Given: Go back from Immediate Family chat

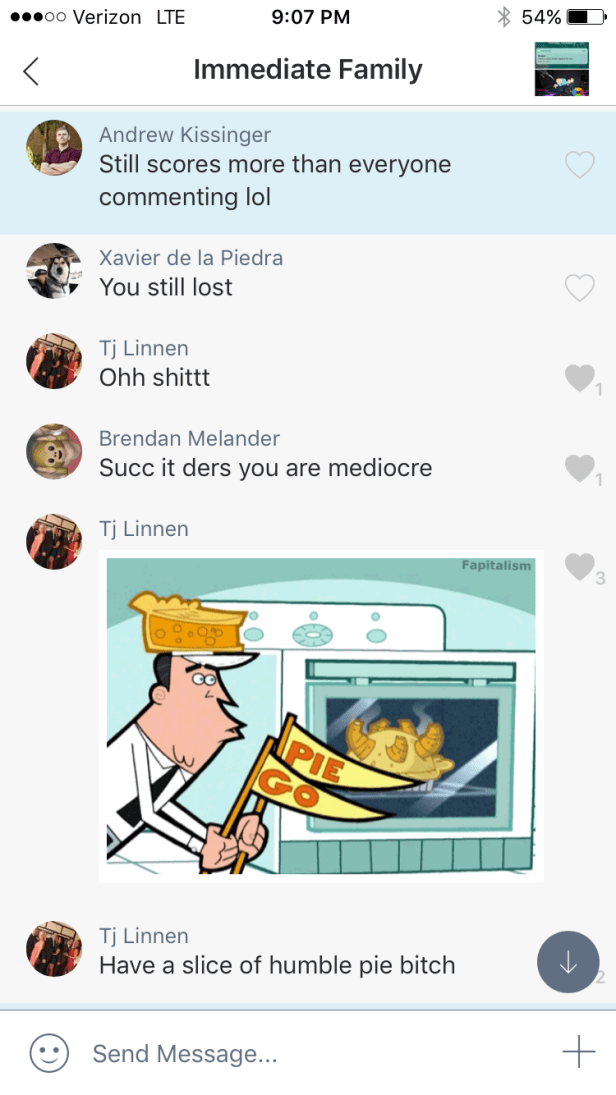Looking at the screenshot, I should pyautogui.click(x=31, y=70).
